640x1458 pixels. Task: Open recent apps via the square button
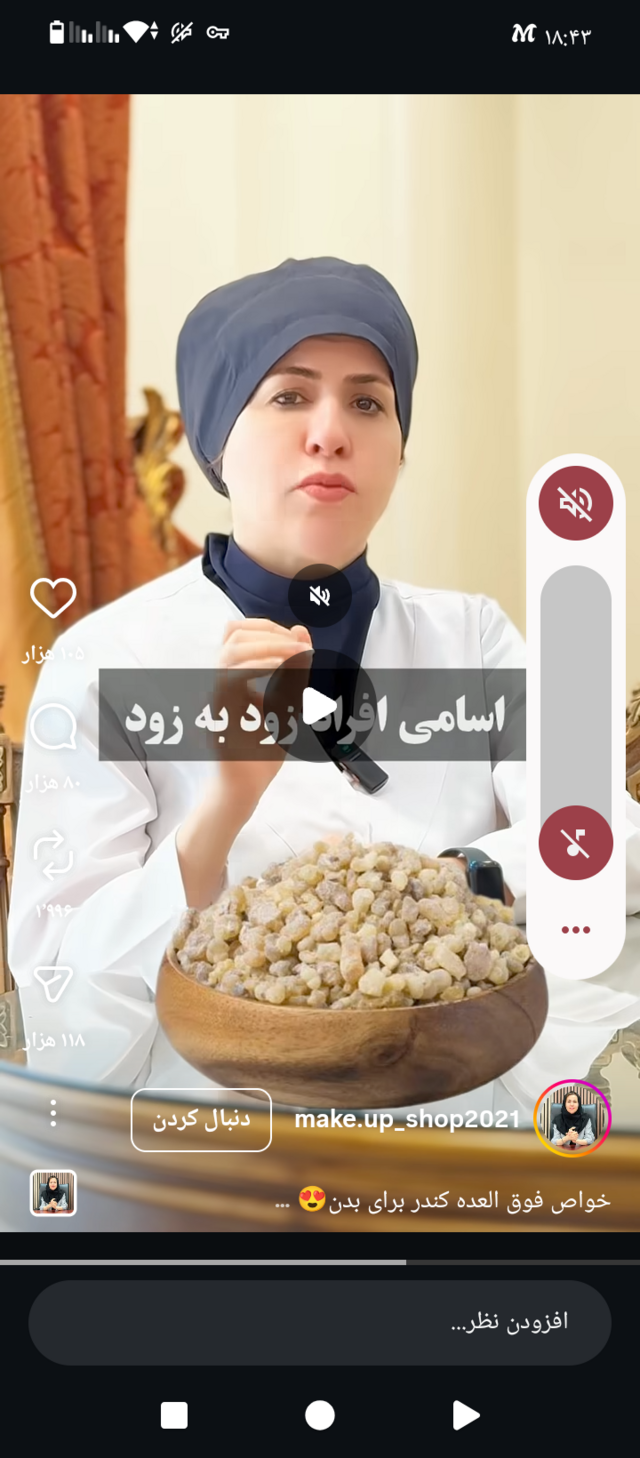pos(174,1415)
